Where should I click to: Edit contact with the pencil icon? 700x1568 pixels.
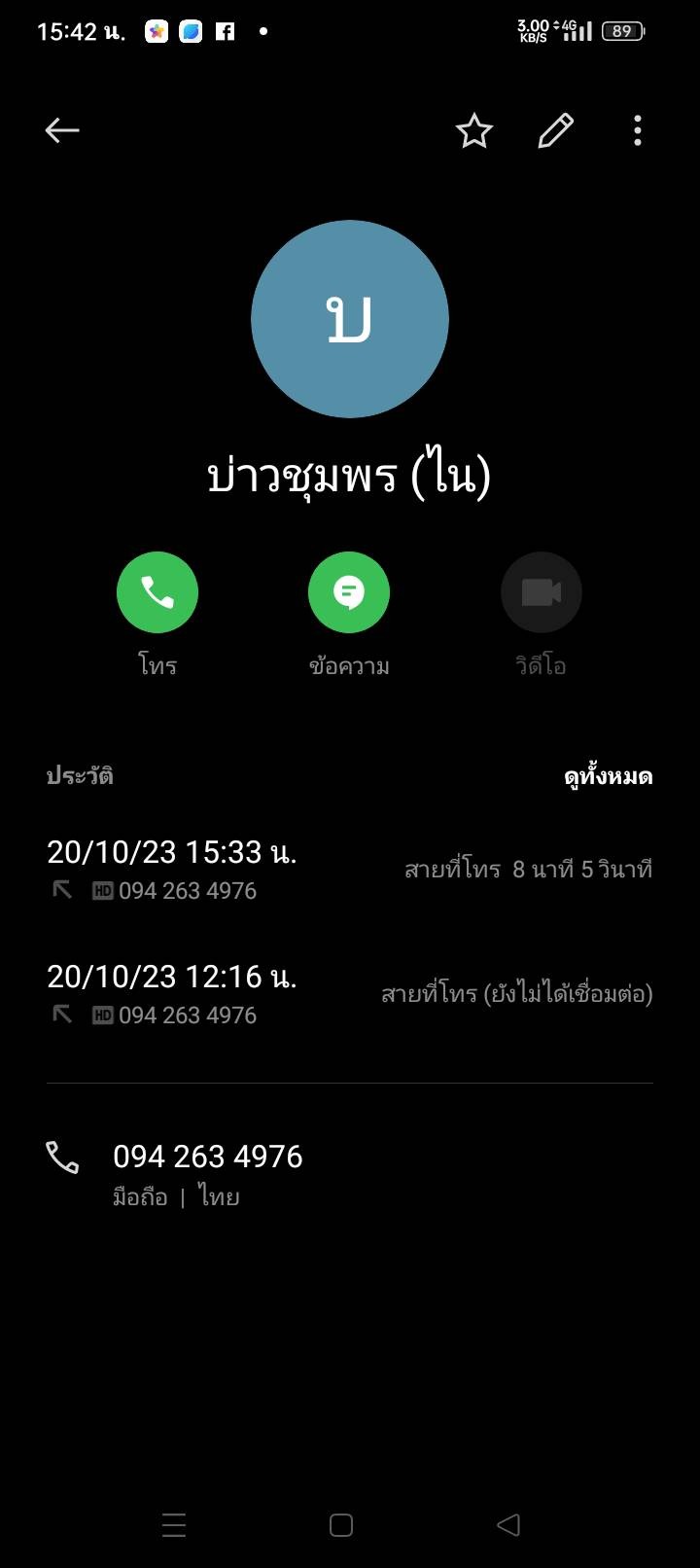556,130
